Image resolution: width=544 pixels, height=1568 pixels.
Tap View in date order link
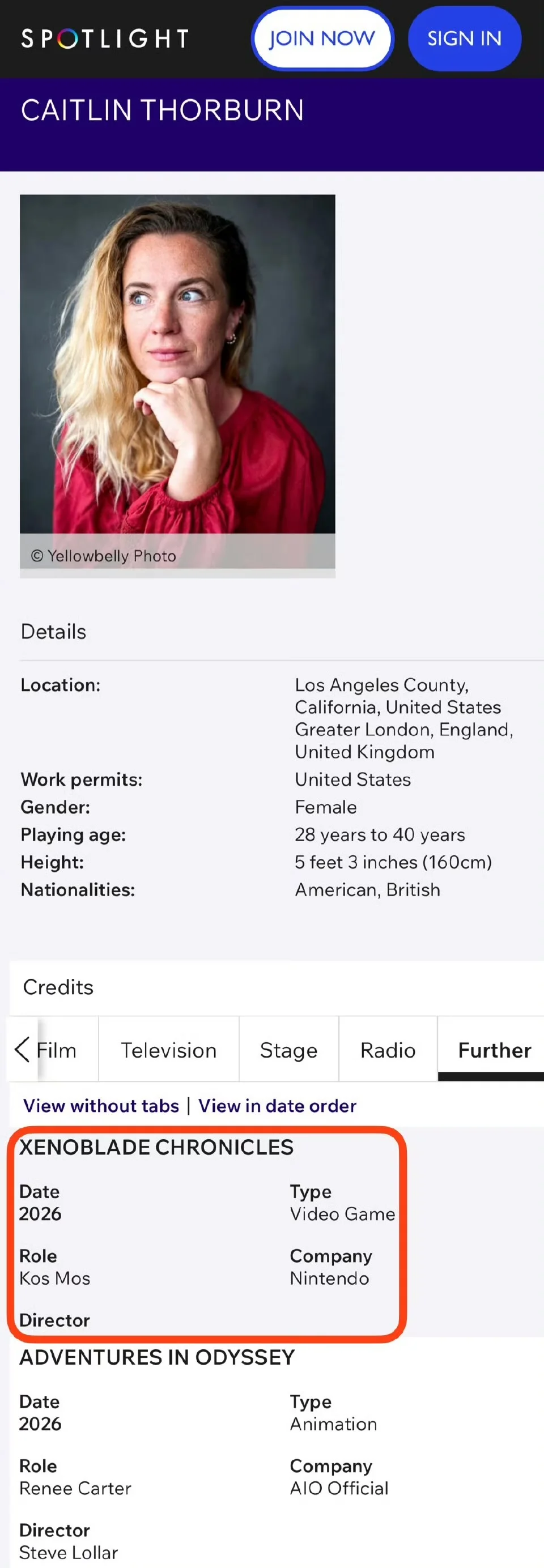tap(277, 1105)
